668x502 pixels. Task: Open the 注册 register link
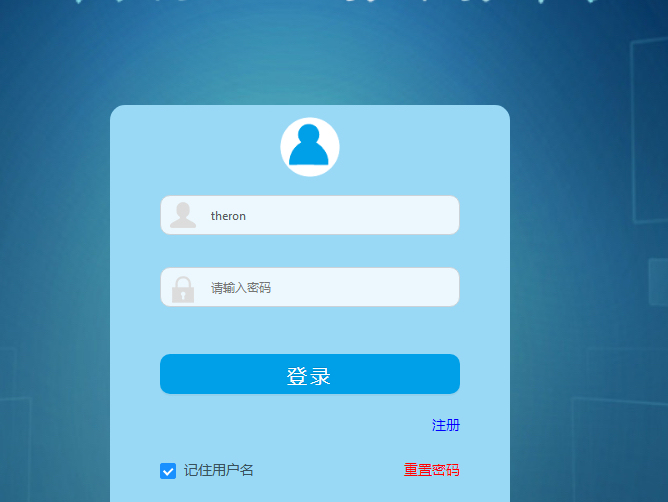pyautogui.click(x=445, y=426)
